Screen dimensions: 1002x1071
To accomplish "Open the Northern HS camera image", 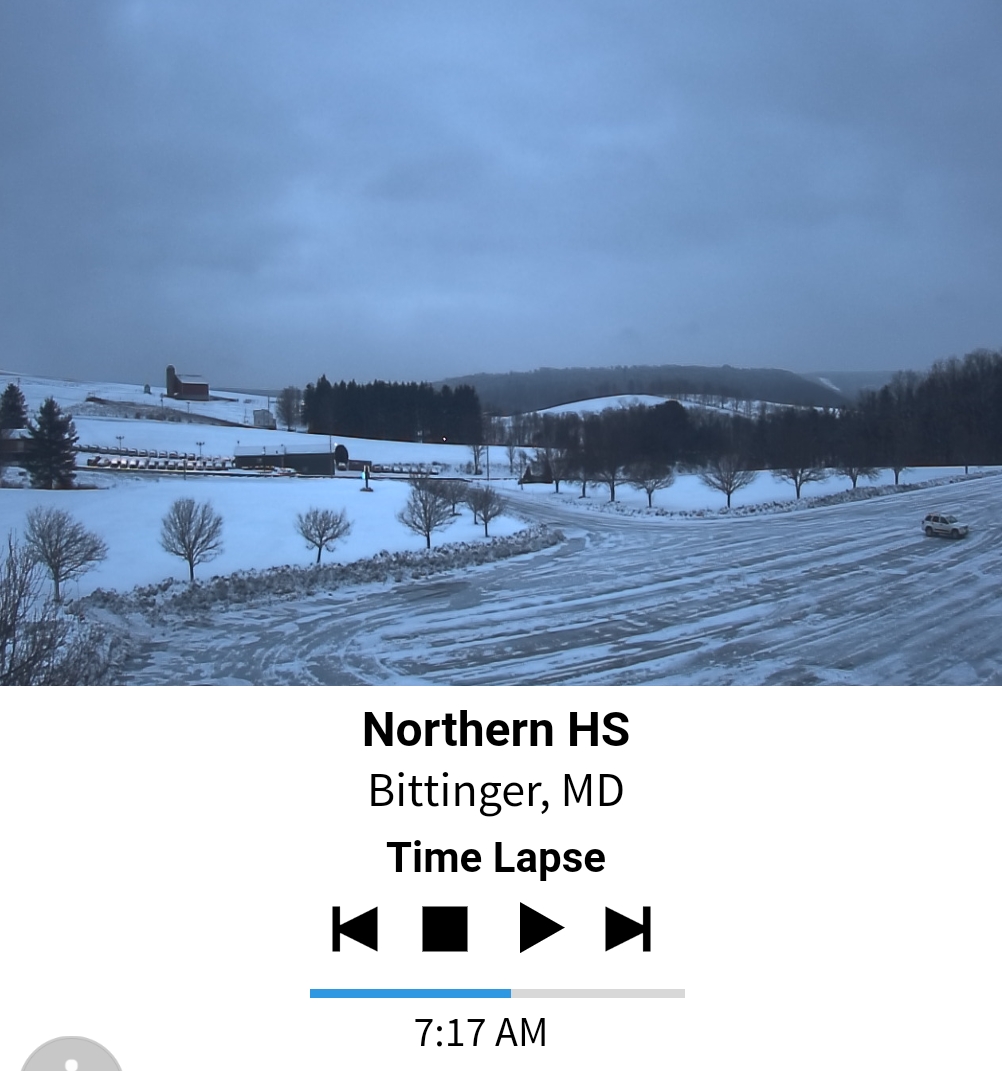I will [501, 342].
